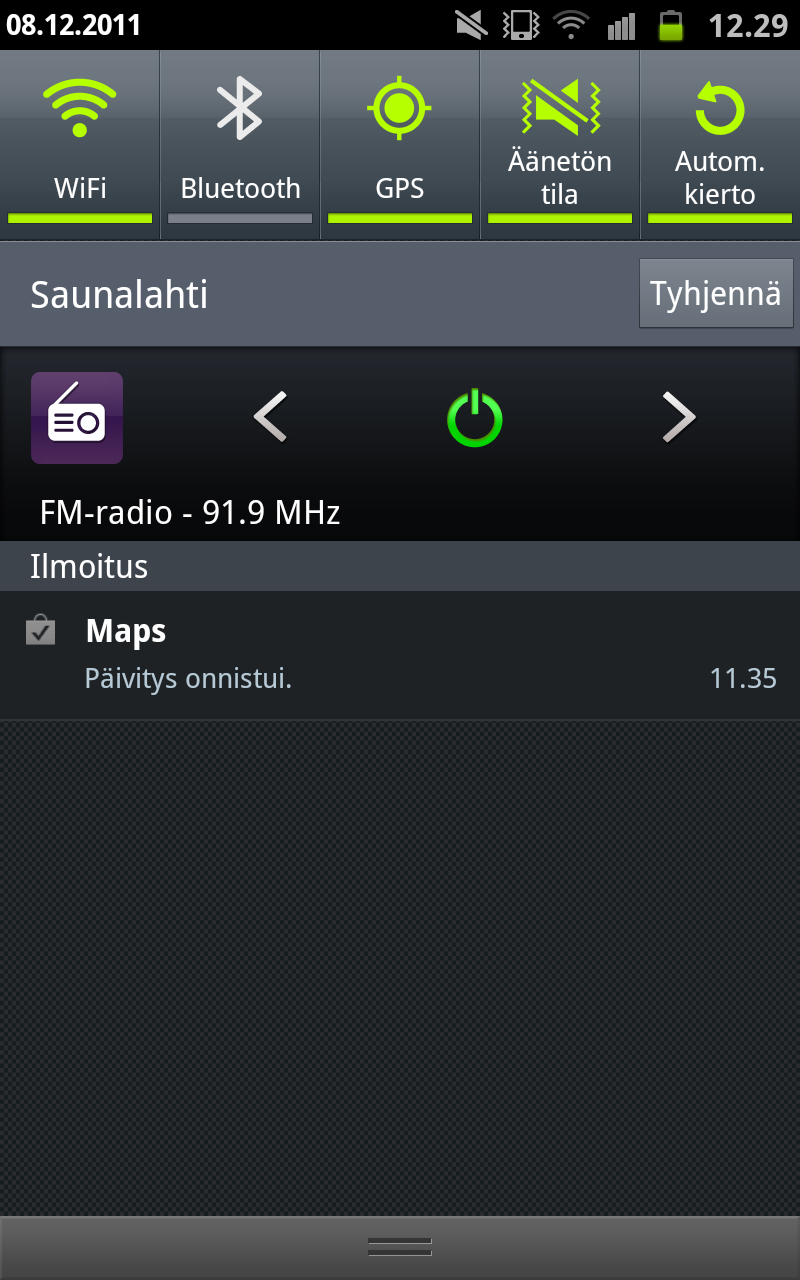800x1280 pixels.
Task: Toggle the WiFi quick setting
Action: tap(80, 144)
